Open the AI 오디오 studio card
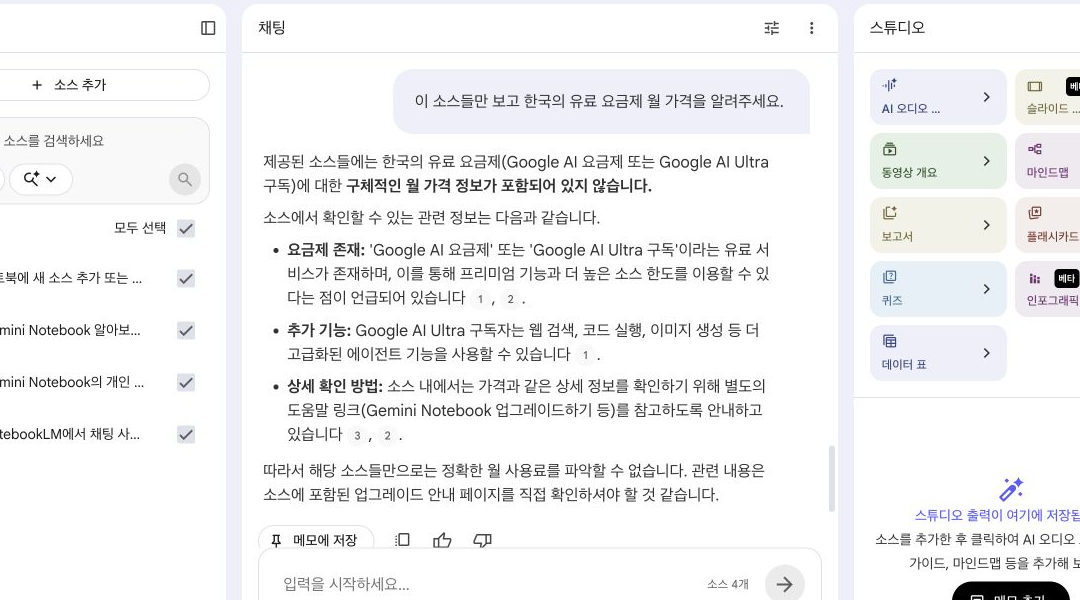The height and width of the screenshot is (600, 1080). coord(938,96)
